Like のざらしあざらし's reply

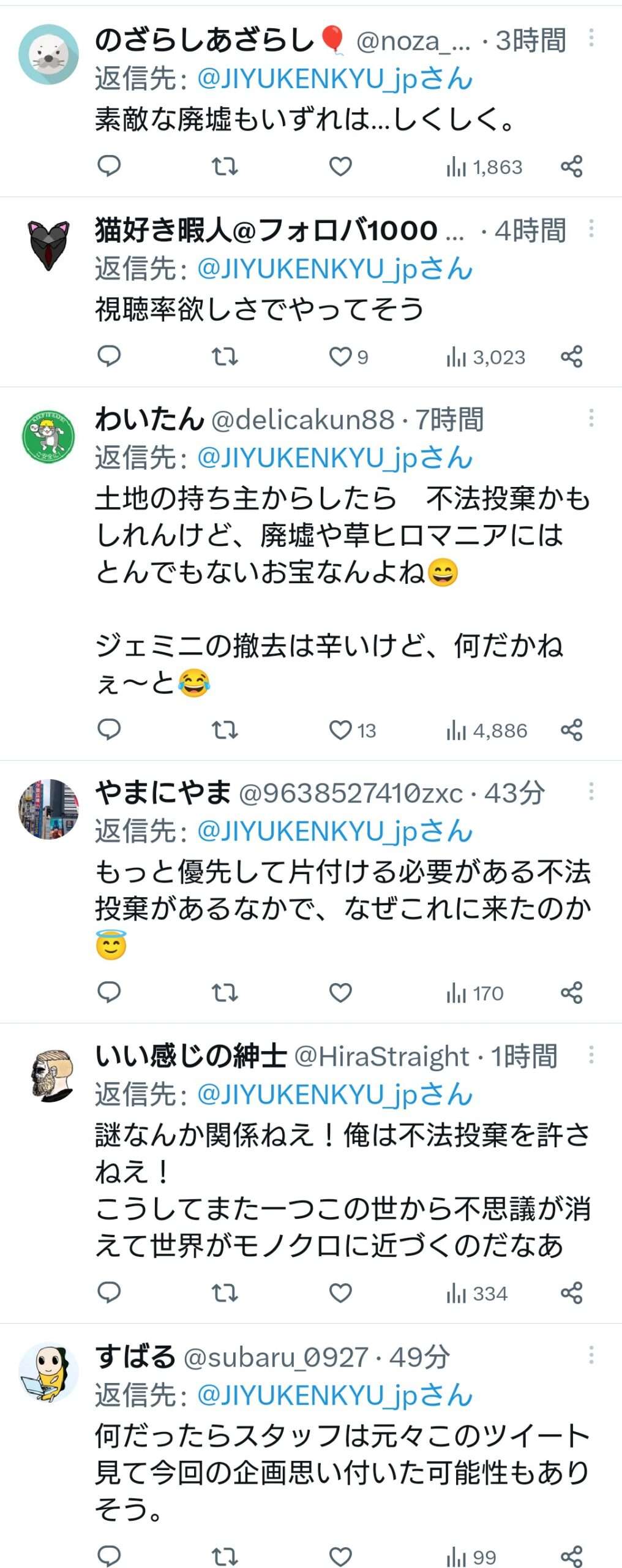pyautogui.click(x=340, y=166)
